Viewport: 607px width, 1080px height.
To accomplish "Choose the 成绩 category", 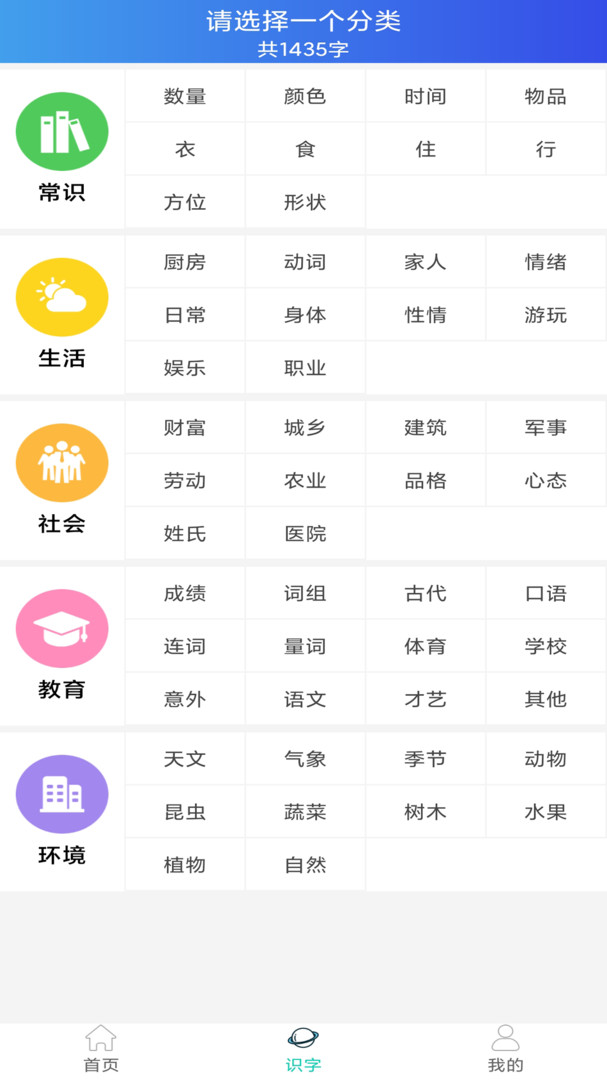I will pyautogui.click(x=185, y=593).
